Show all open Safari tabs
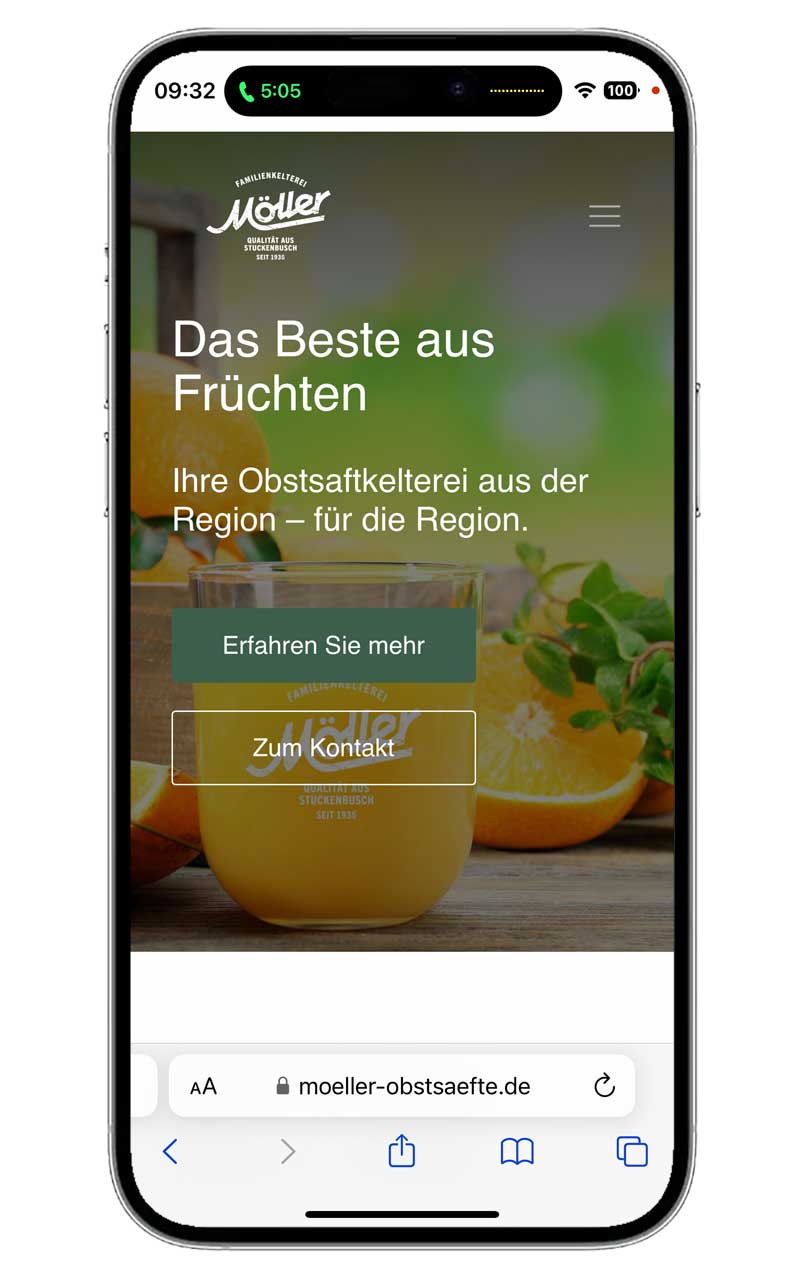This screenshot has height=1280, width=800. 632,1152
